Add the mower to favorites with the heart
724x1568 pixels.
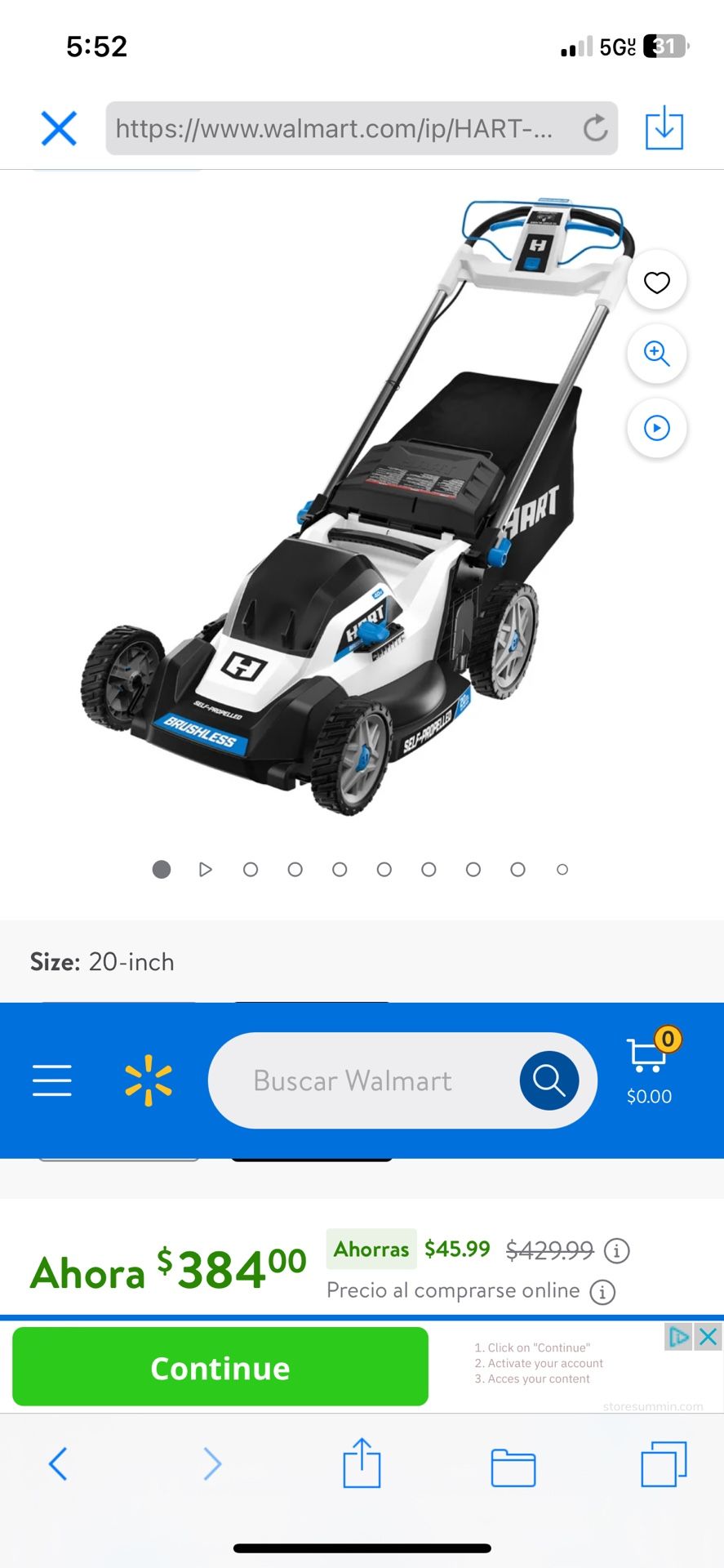click(656, 283)
